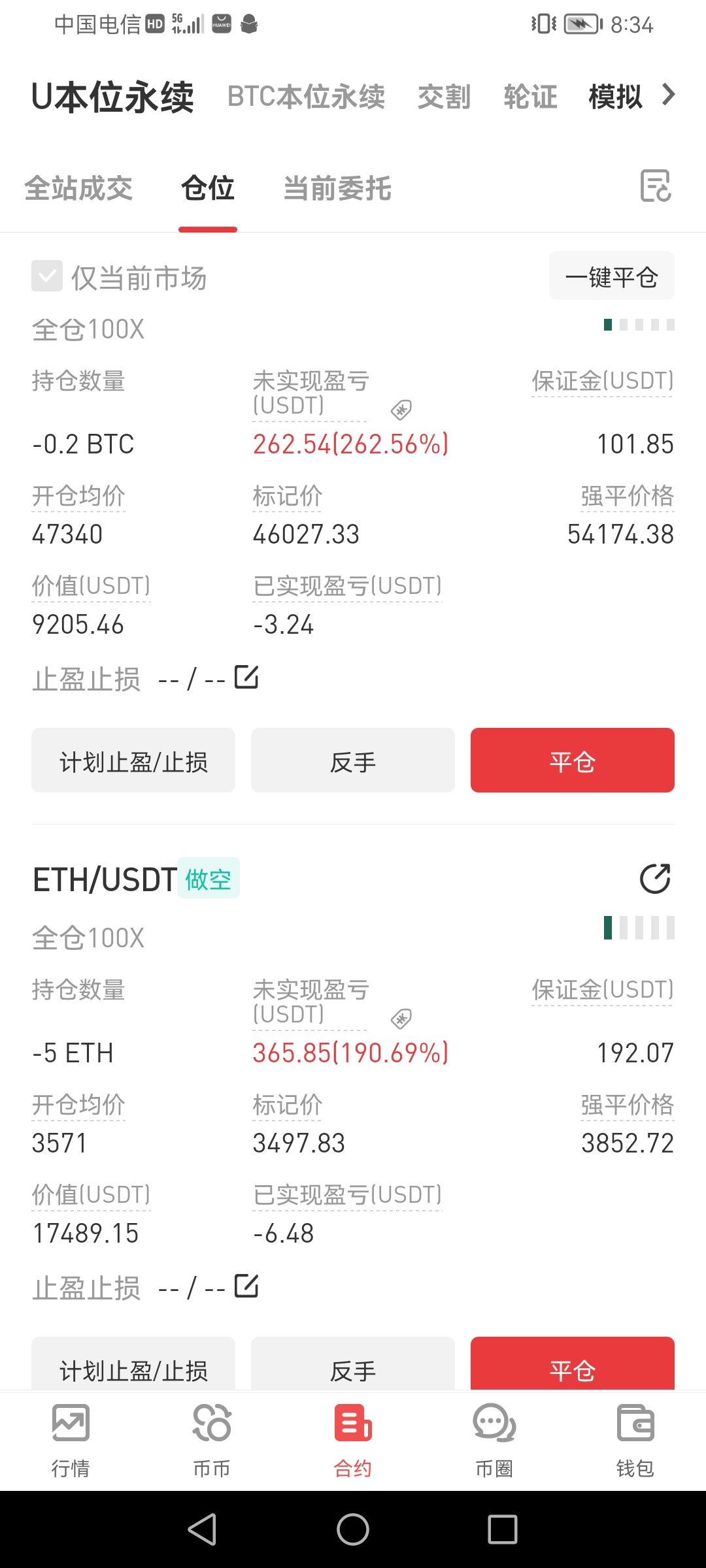Switch to the 交割 tab
The height and width of the screenshot is (1568, 706).
[444, 97]
